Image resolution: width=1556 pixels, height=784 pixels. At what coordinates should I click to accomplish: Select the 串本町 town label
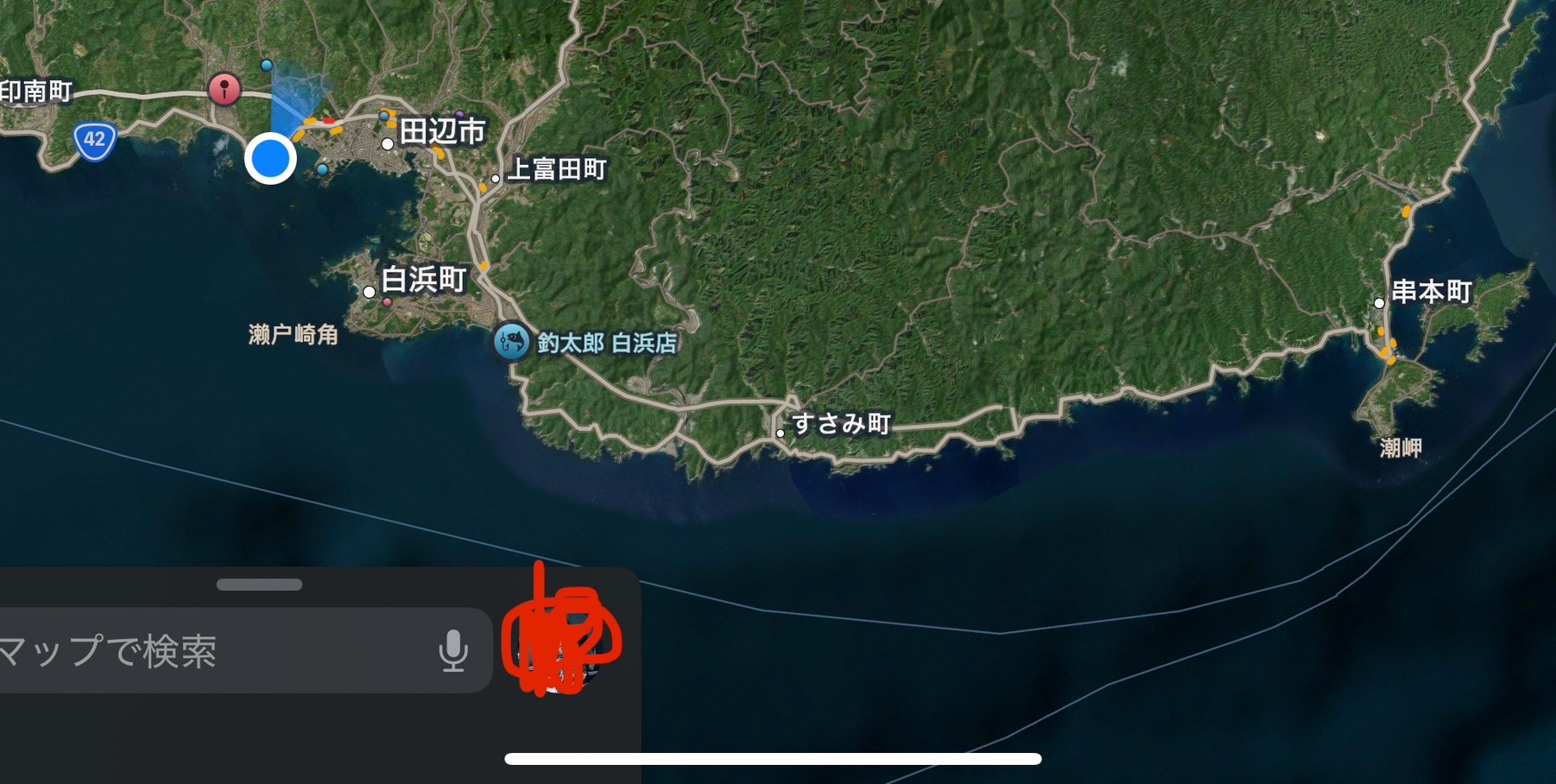pos(1431,292)
